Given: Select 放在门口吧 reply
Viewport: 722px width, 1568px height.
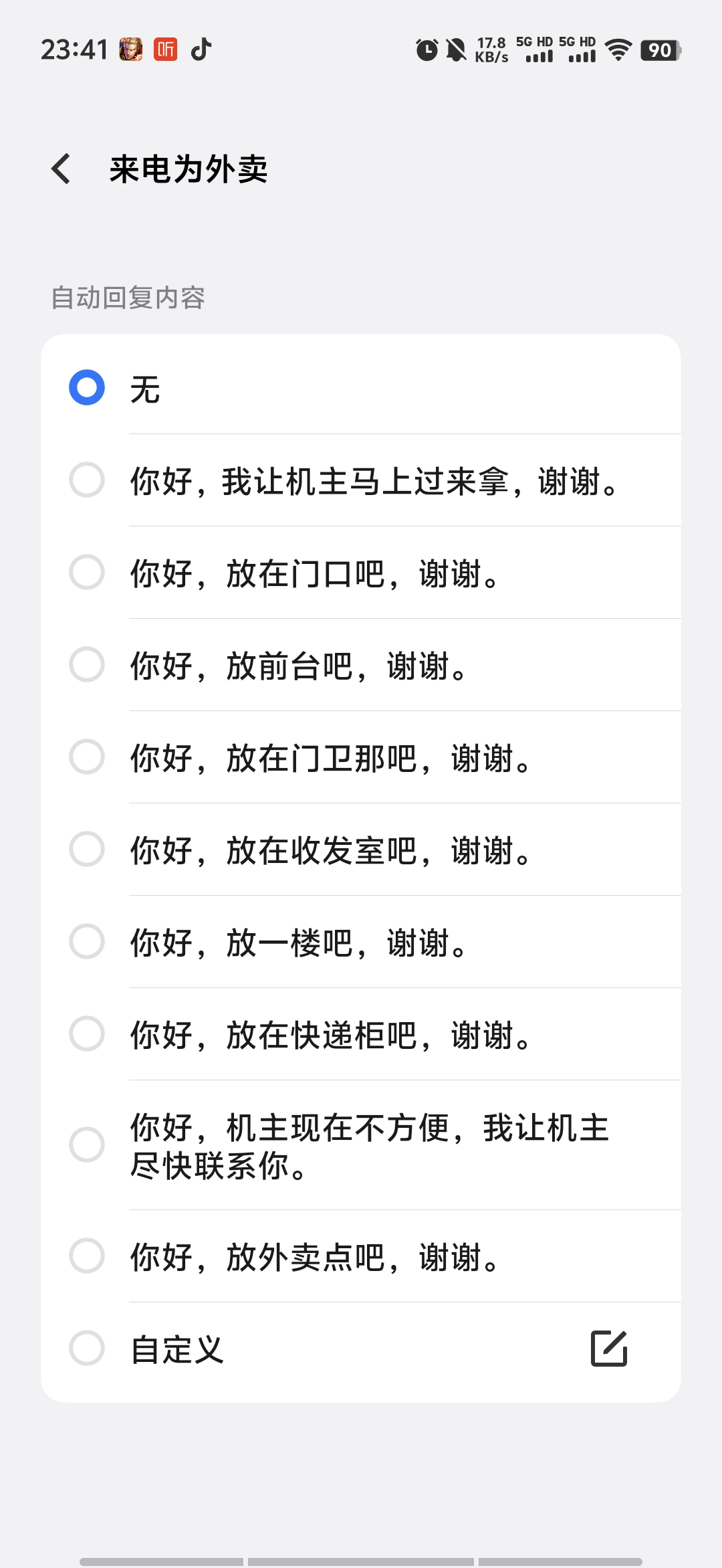Looking at the screenshot, I should coord(361,573).
